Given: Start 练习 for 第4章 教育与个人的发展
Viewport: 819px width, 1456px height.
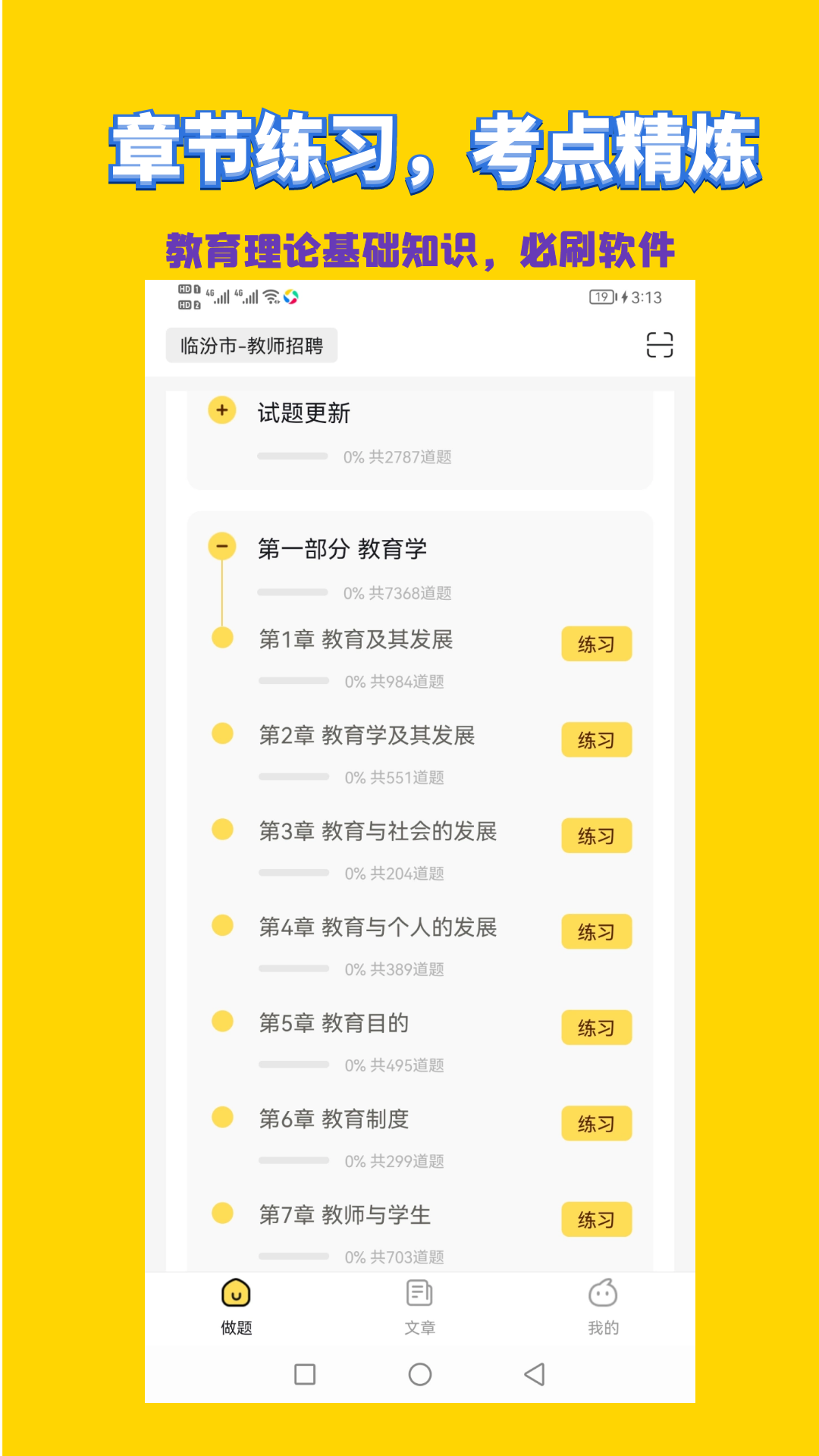Looking at the screenshot, I should (596, 932).
